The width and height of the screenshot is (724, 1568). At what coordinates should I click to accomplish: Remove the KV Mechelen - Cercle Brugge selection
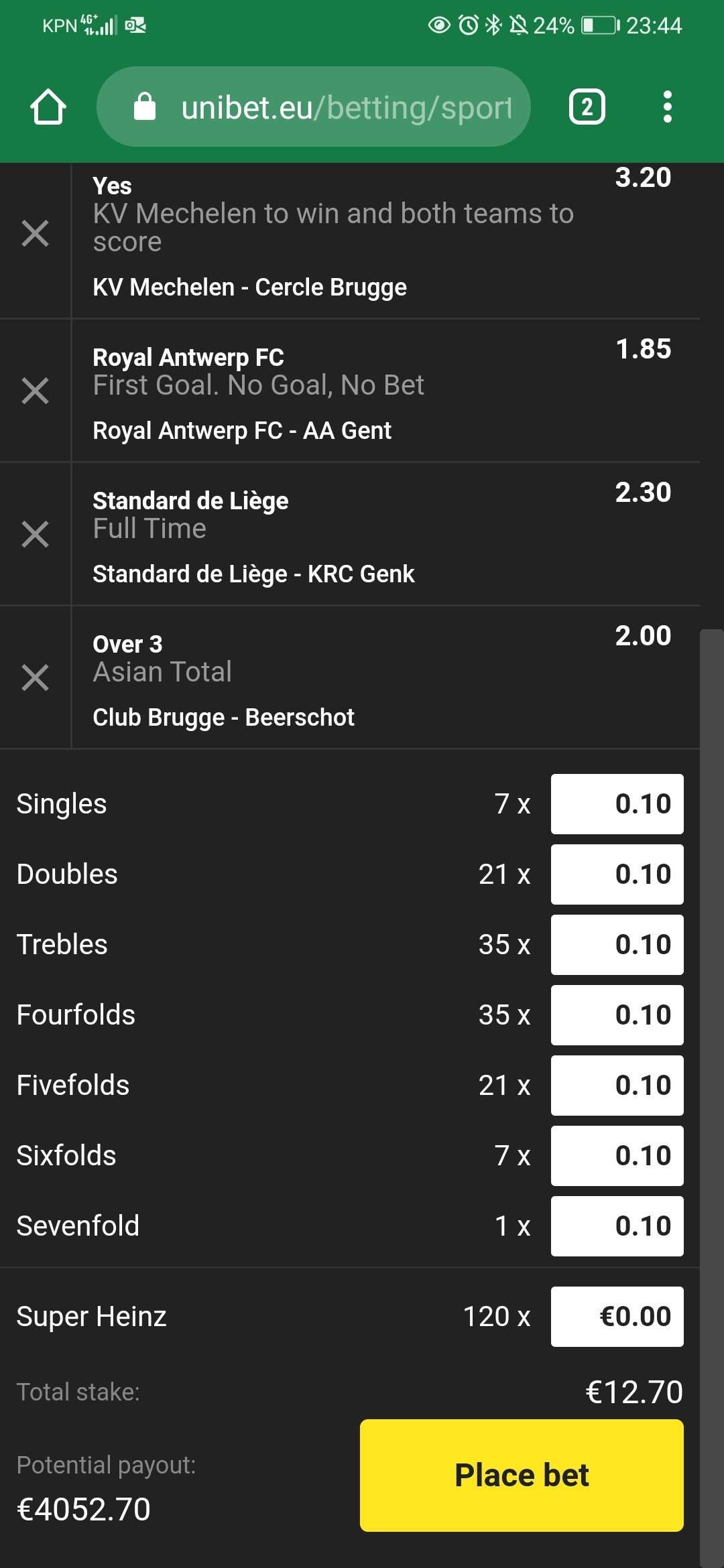point(35,233)
